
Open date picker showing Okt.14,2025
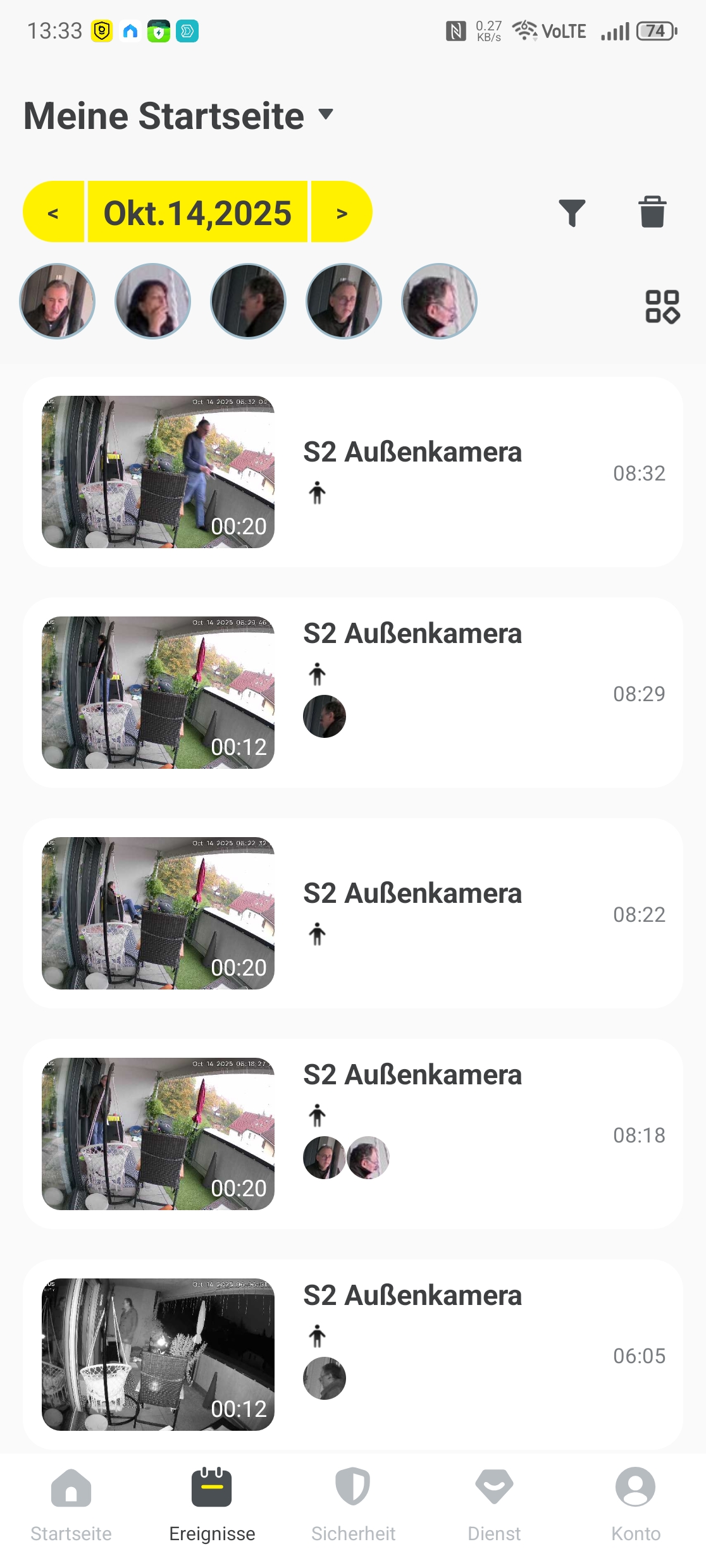point(197,212)
